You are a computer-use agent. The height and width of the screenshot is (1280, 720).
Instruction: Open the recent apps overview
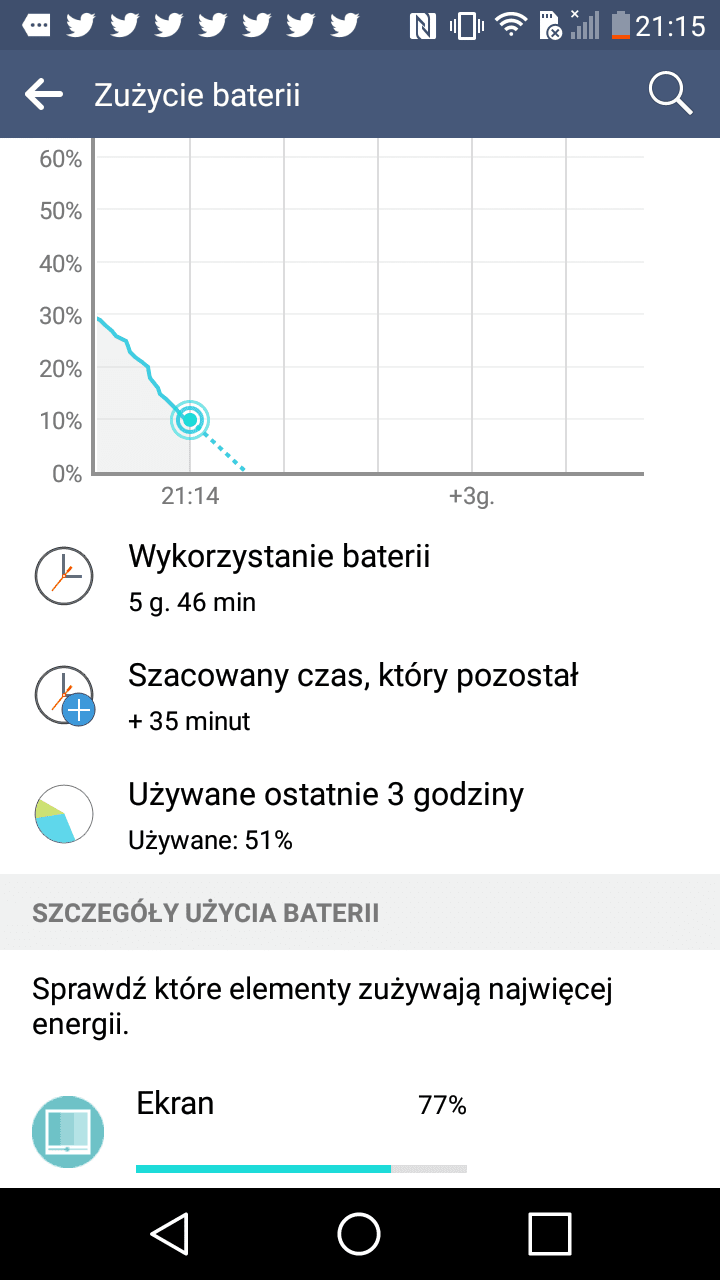tap(549, 1233)
